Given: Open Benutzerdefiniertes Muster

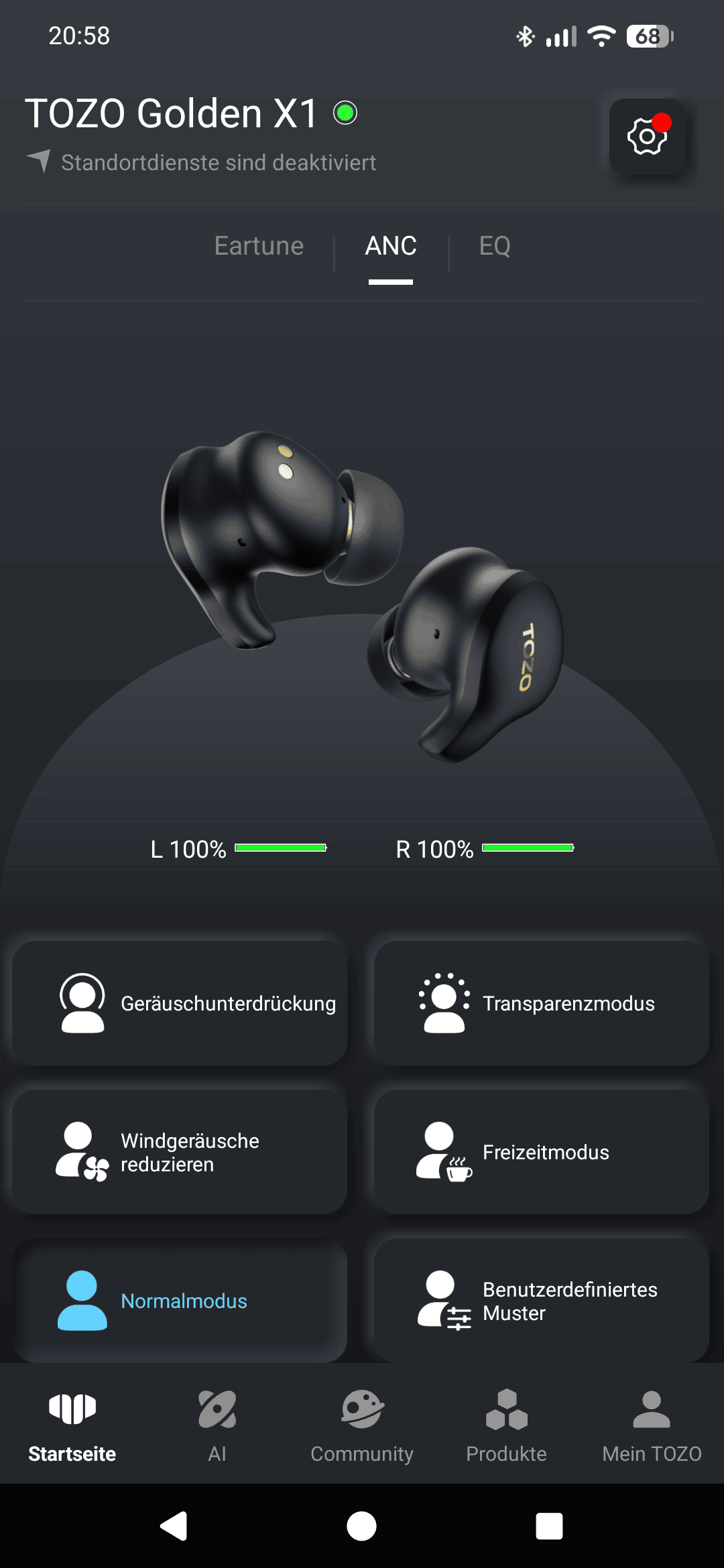Looking at the screenshot, I should click(541, 1301).
